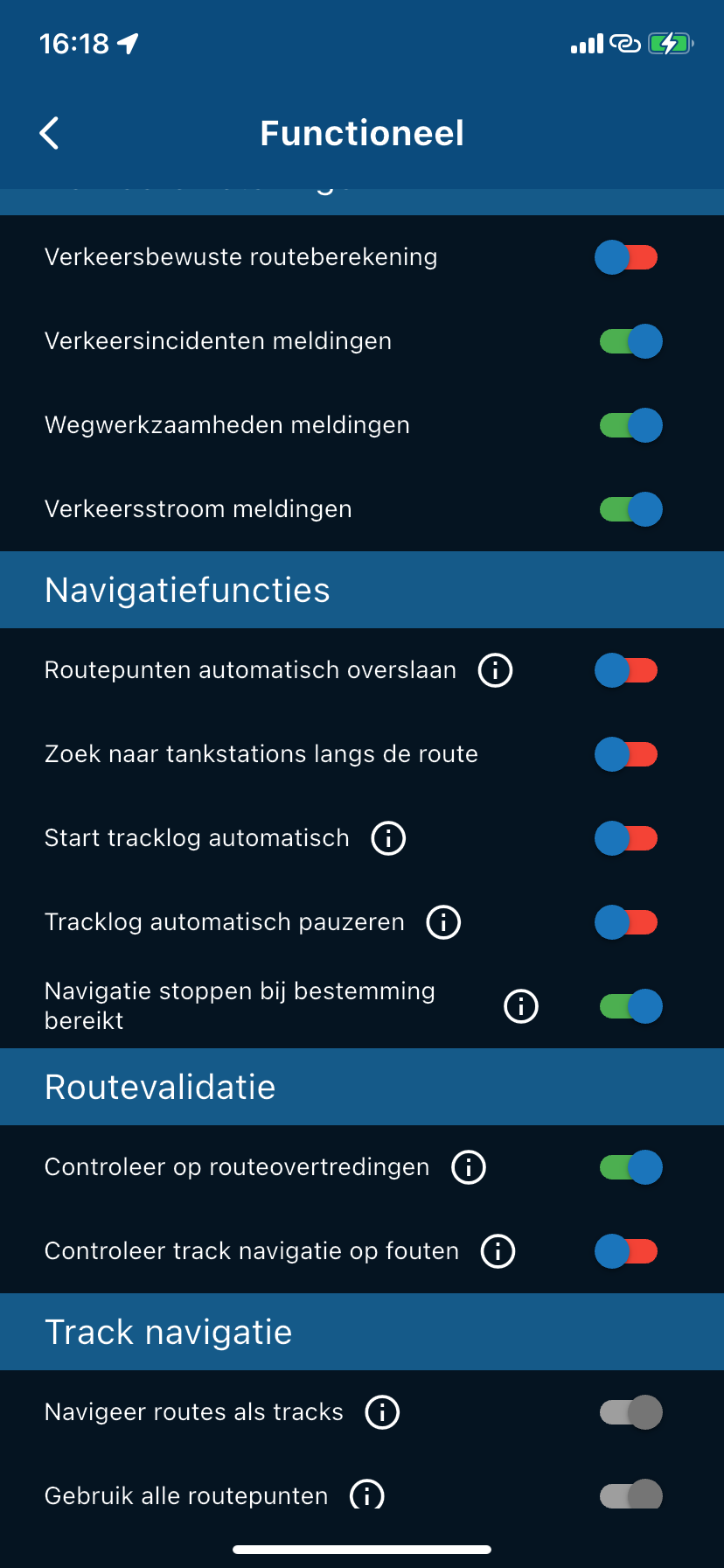The height and width of the screenshot is (1568, 724).
Task: View info for Tracklog automatisch pauzeren
Action: pyautogui.click(x=443, y=922)
